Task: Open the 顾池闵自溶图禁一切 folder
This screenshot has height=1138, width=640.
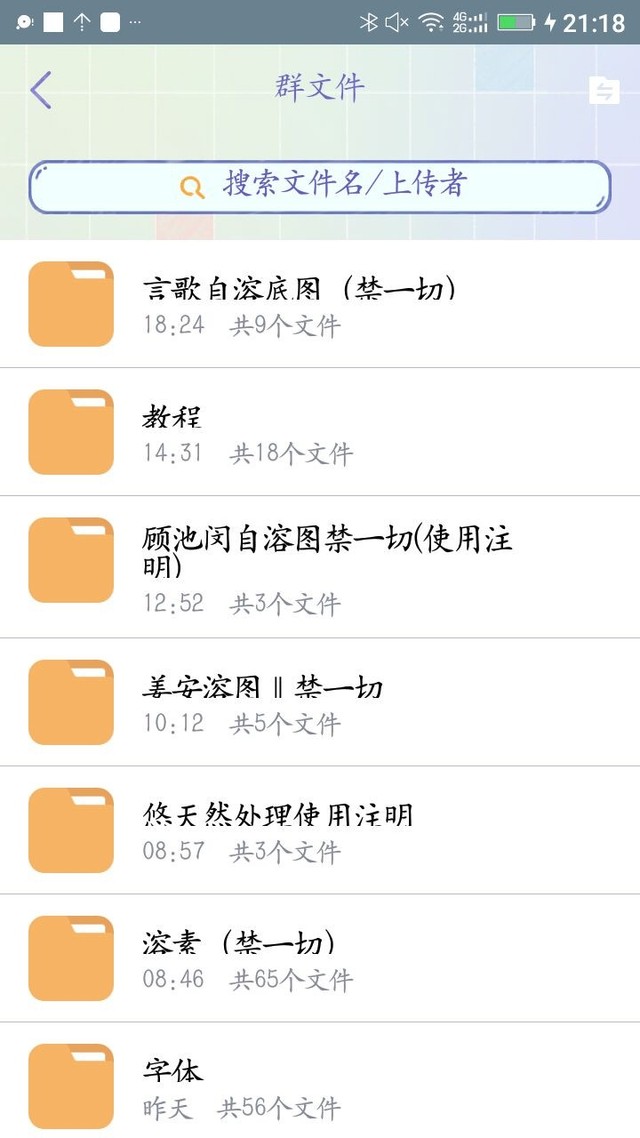Action: point(320,567)
